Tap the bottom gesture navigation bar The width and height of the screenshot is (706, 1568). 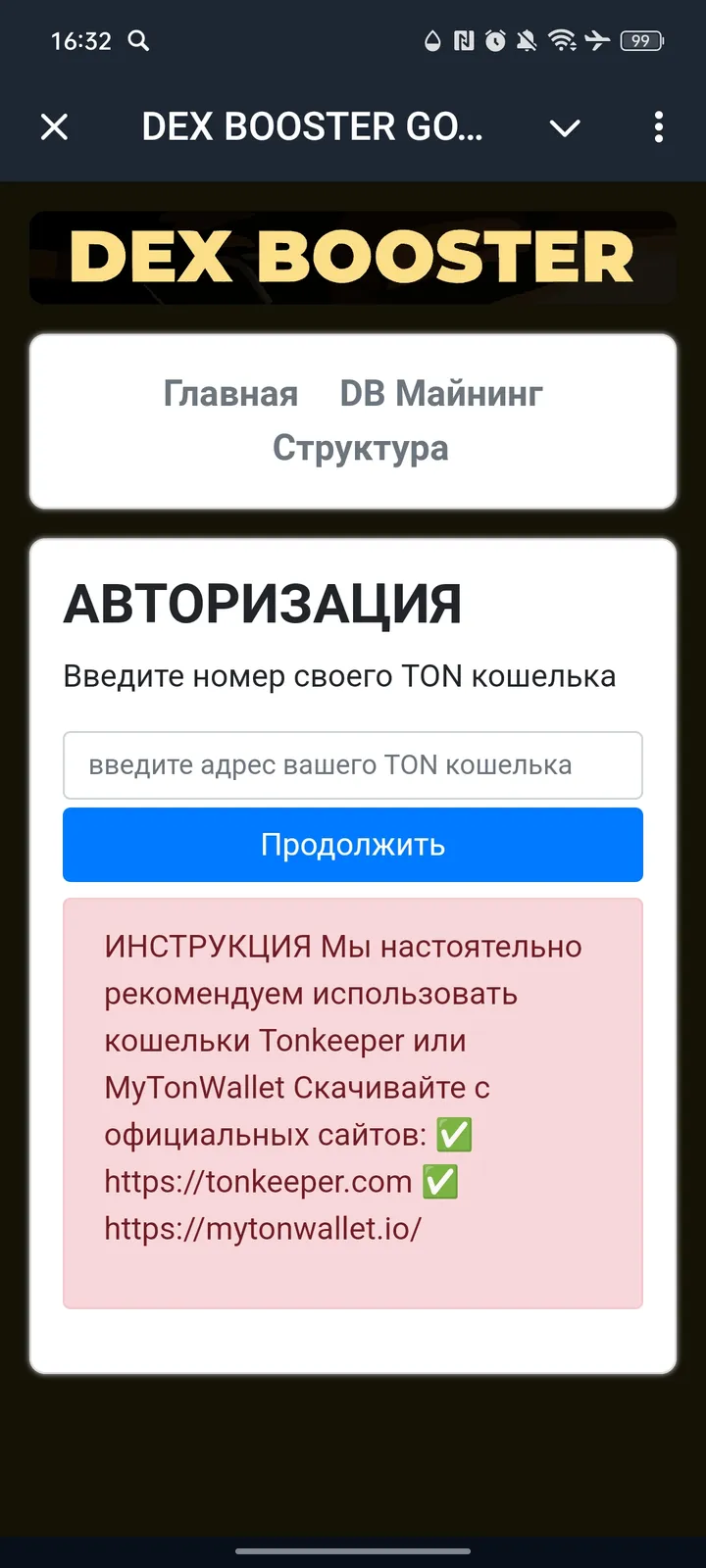[x=353, y=1552]
